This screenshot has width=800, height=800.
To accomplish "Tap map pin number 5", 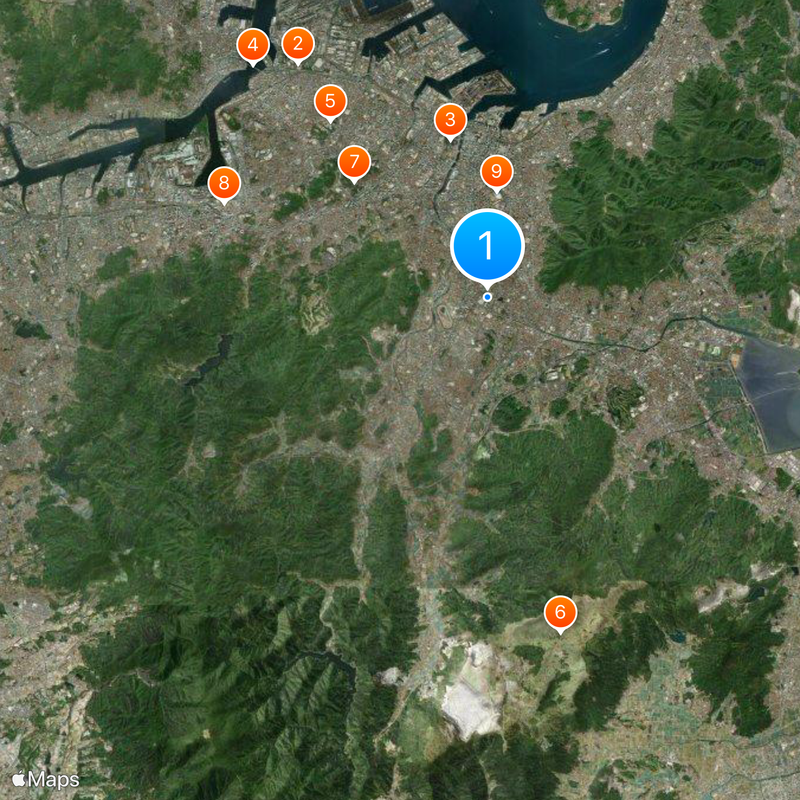I will 329,101.
